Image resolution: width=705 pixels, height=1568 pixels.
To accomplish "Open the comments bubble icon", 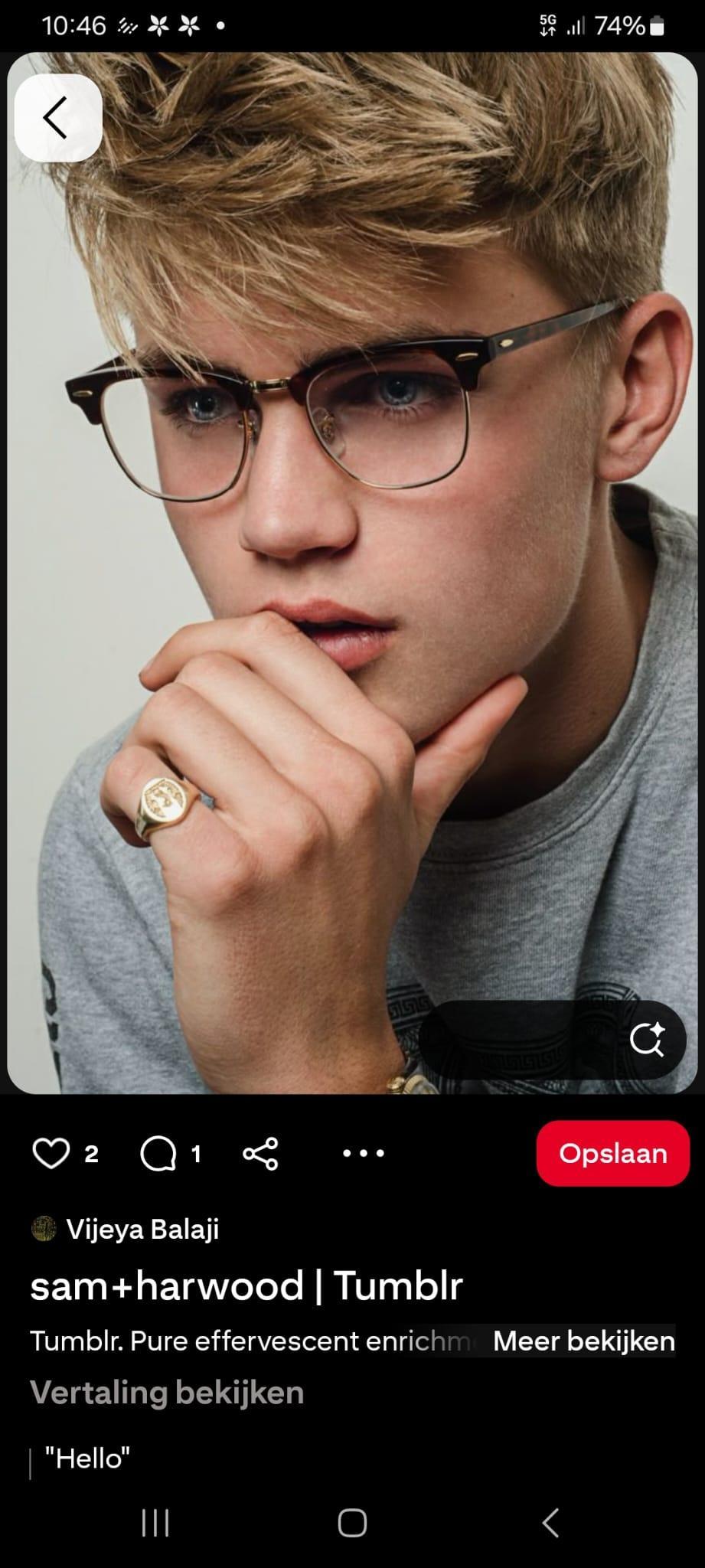I will coord(158,1153).
